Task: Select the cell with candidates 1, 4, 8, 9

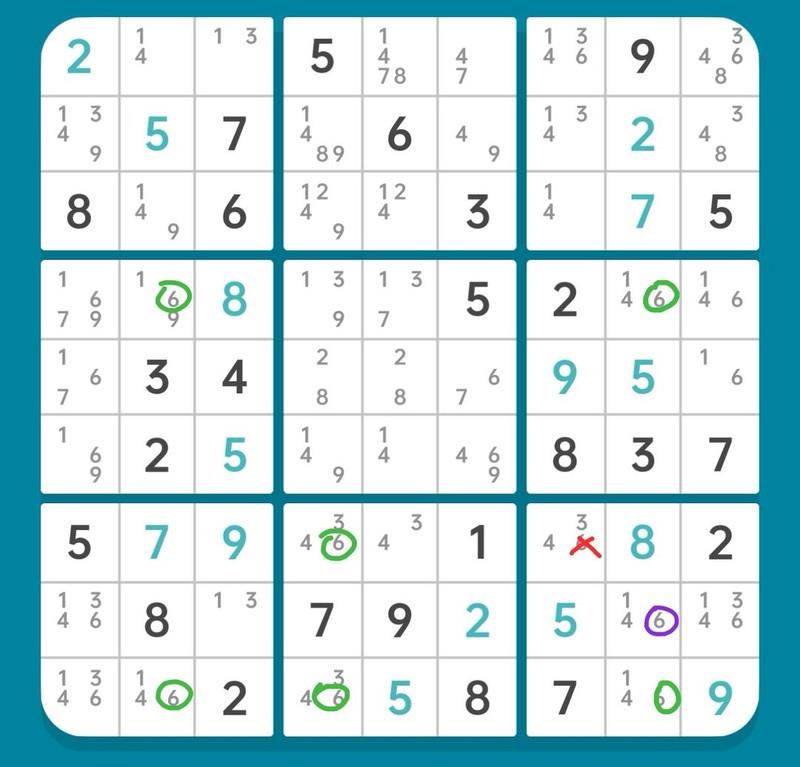Action: [x=322, y=134]
